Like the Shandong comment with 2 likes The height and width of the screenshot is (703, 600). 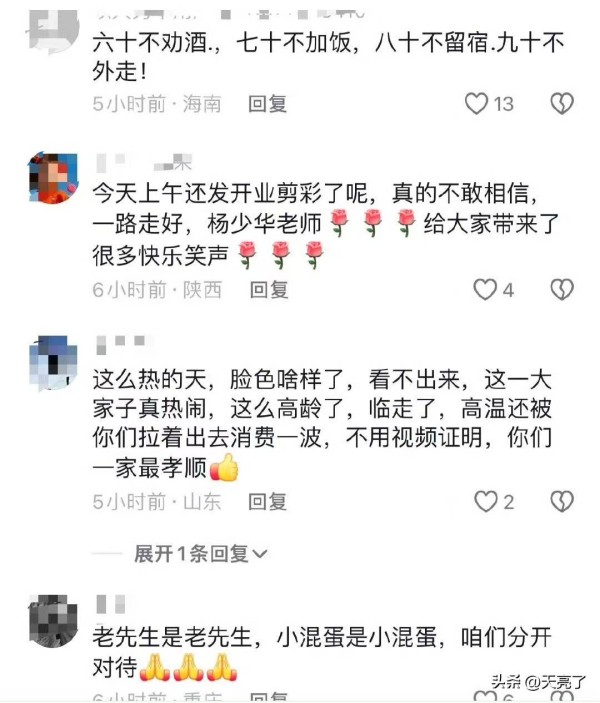point(485,502)
